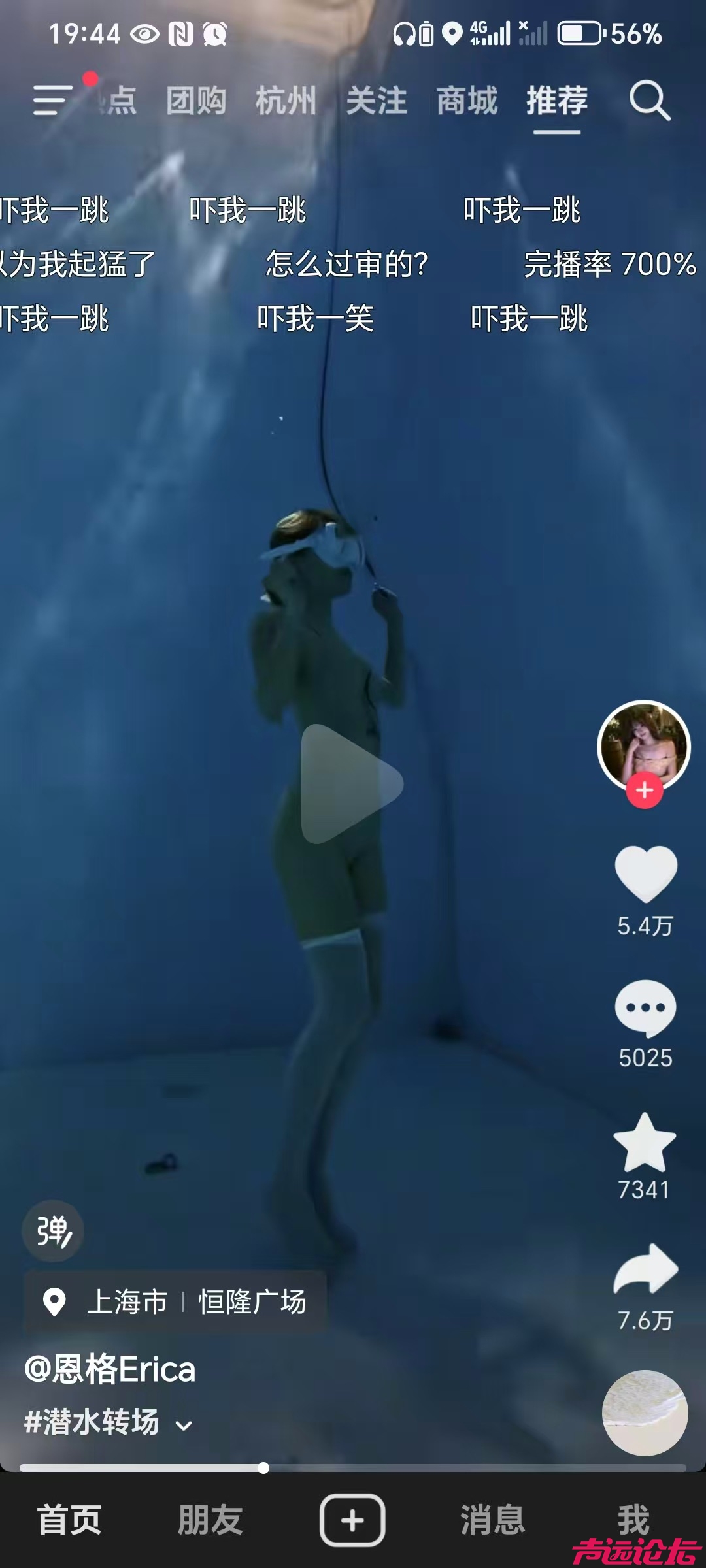706x1568 pixels.
Task: Switch to the 杭州 tab
Action: pos(286,101)
